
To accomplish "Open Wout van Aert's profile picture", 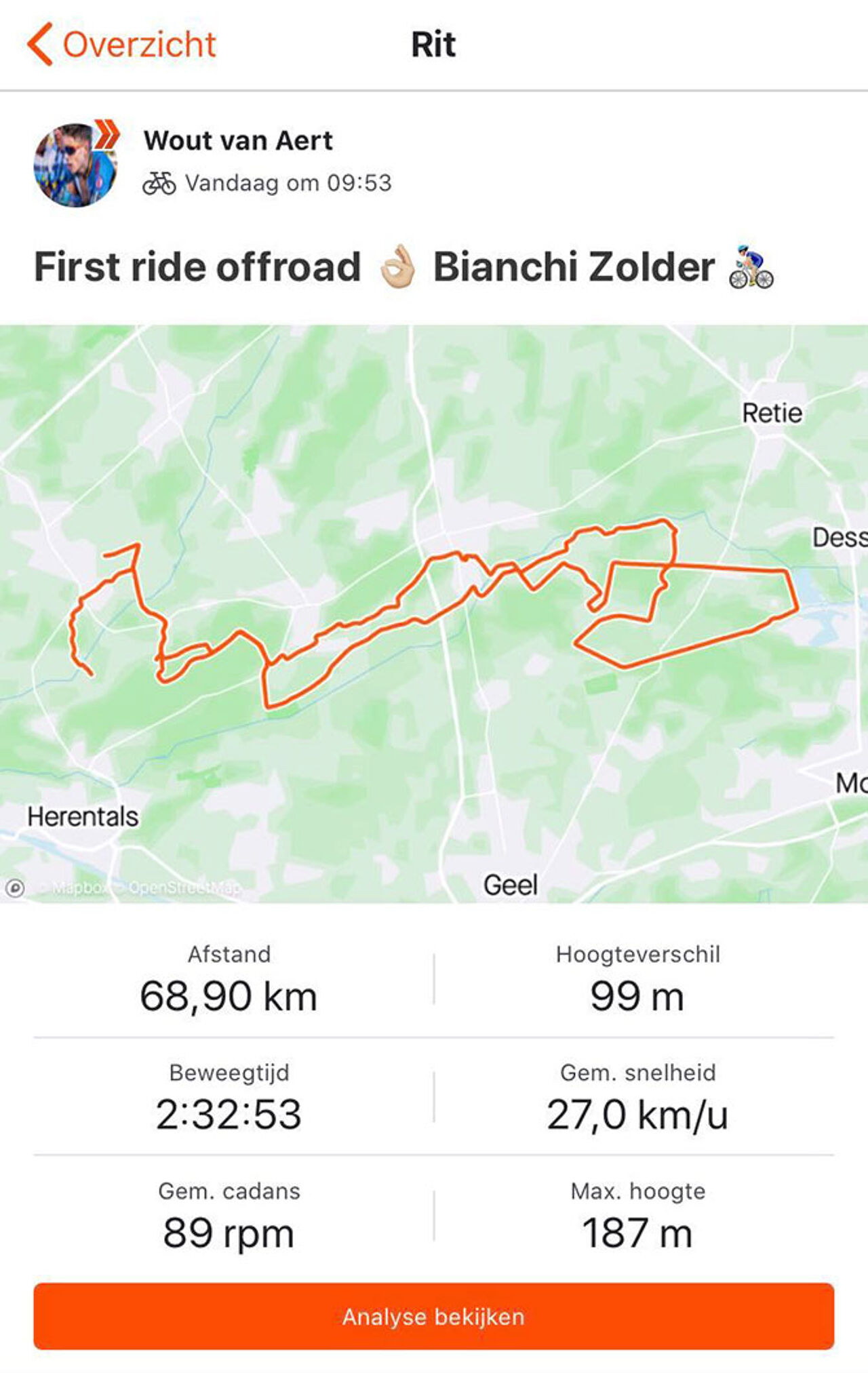I will click(75, 165).
